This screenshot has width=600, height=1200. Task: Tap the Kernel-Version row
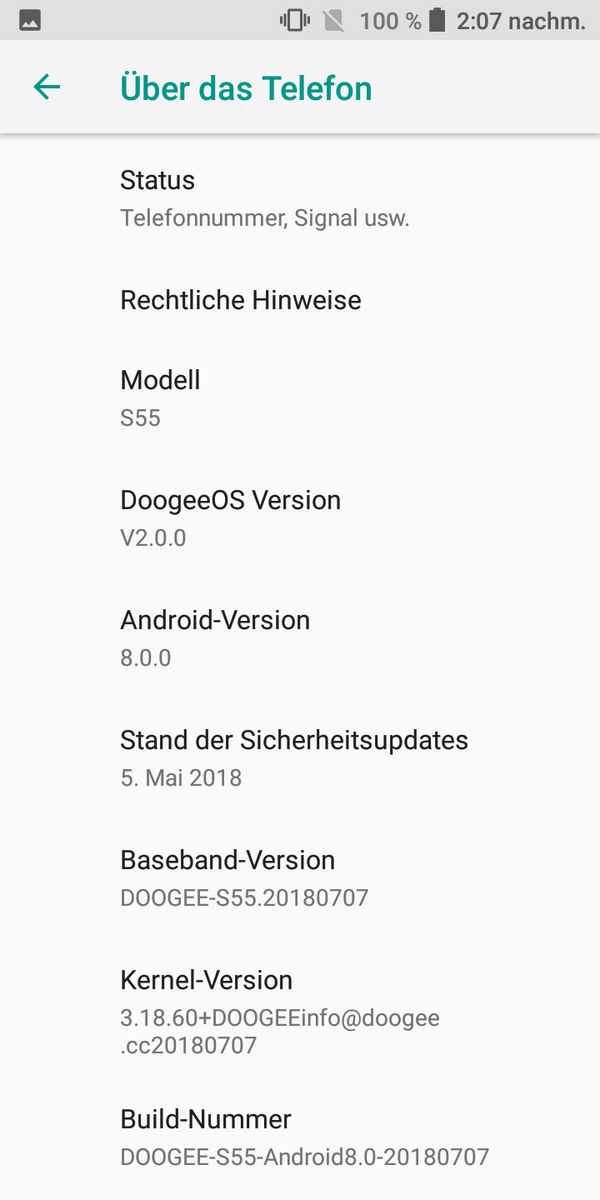pos(300,1012)
